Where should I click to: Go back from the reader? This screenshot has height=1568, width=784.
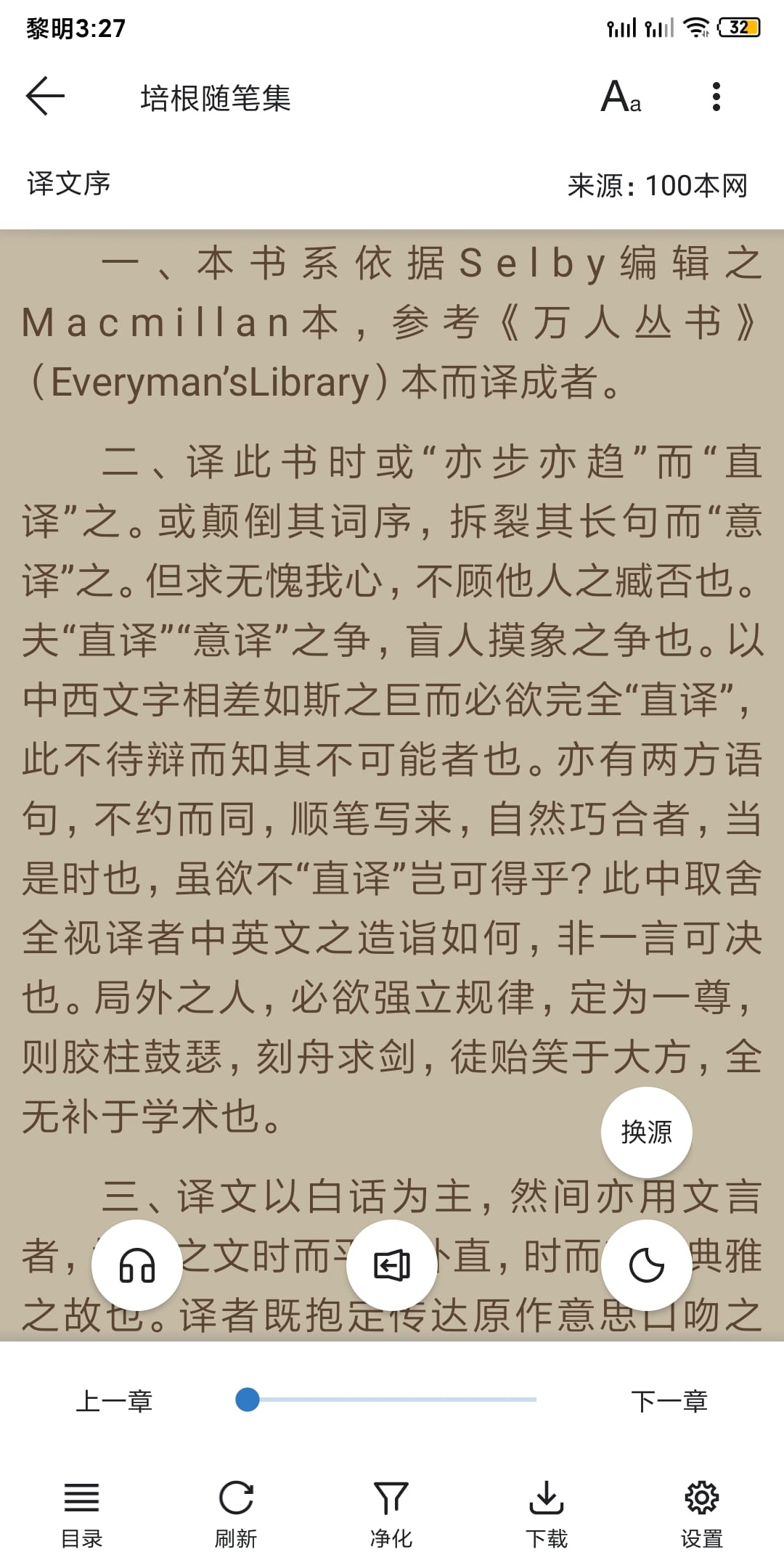(45, 97)
